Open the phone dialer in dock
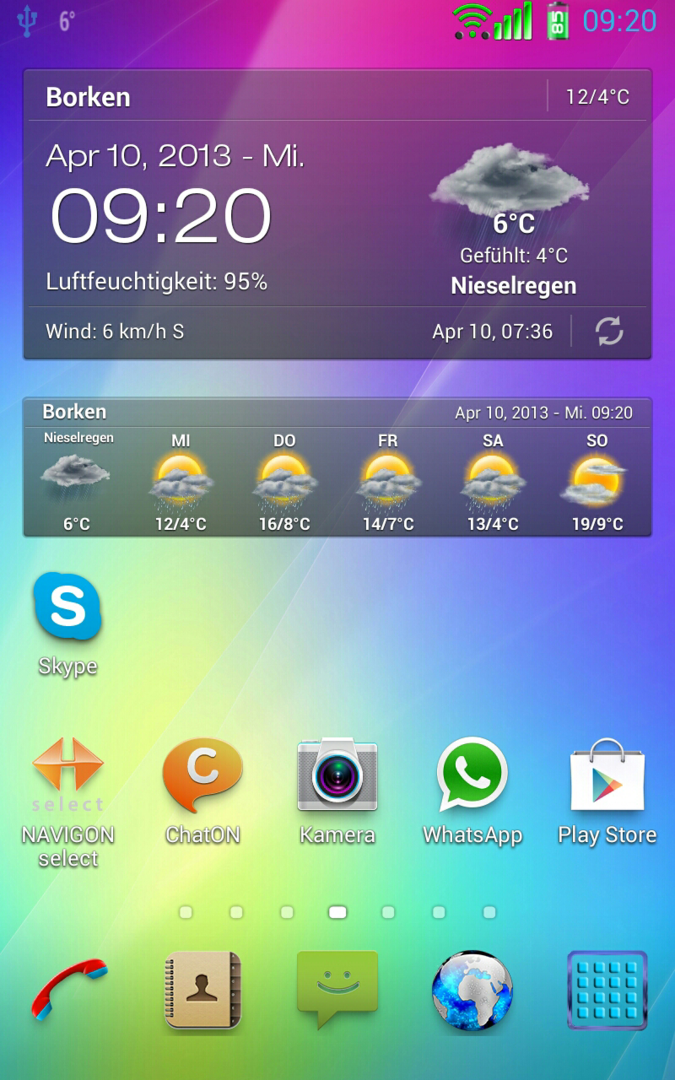 [x=68, y=990]
